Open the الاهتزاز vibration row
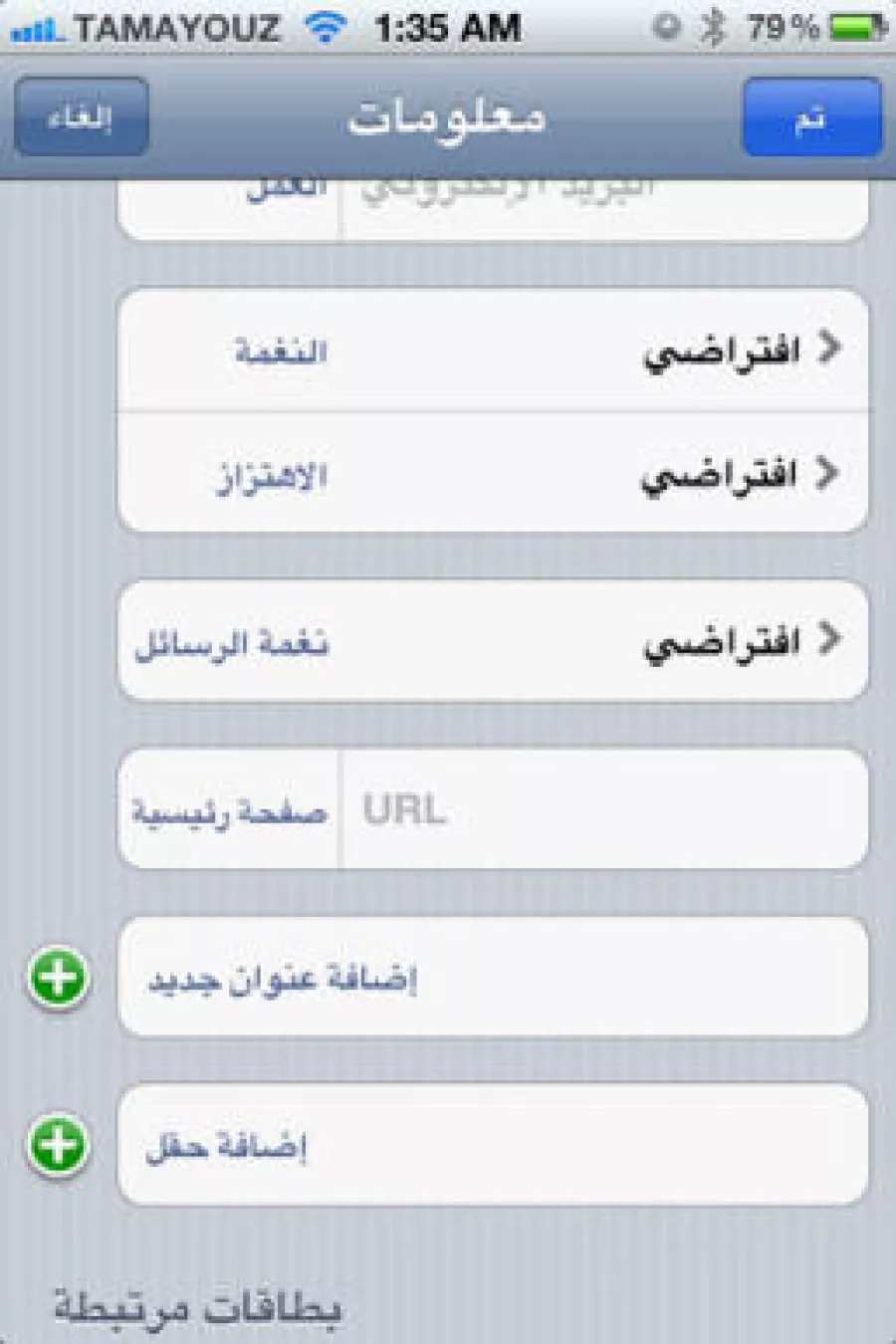896x1344 pixels. pos(492,475)
